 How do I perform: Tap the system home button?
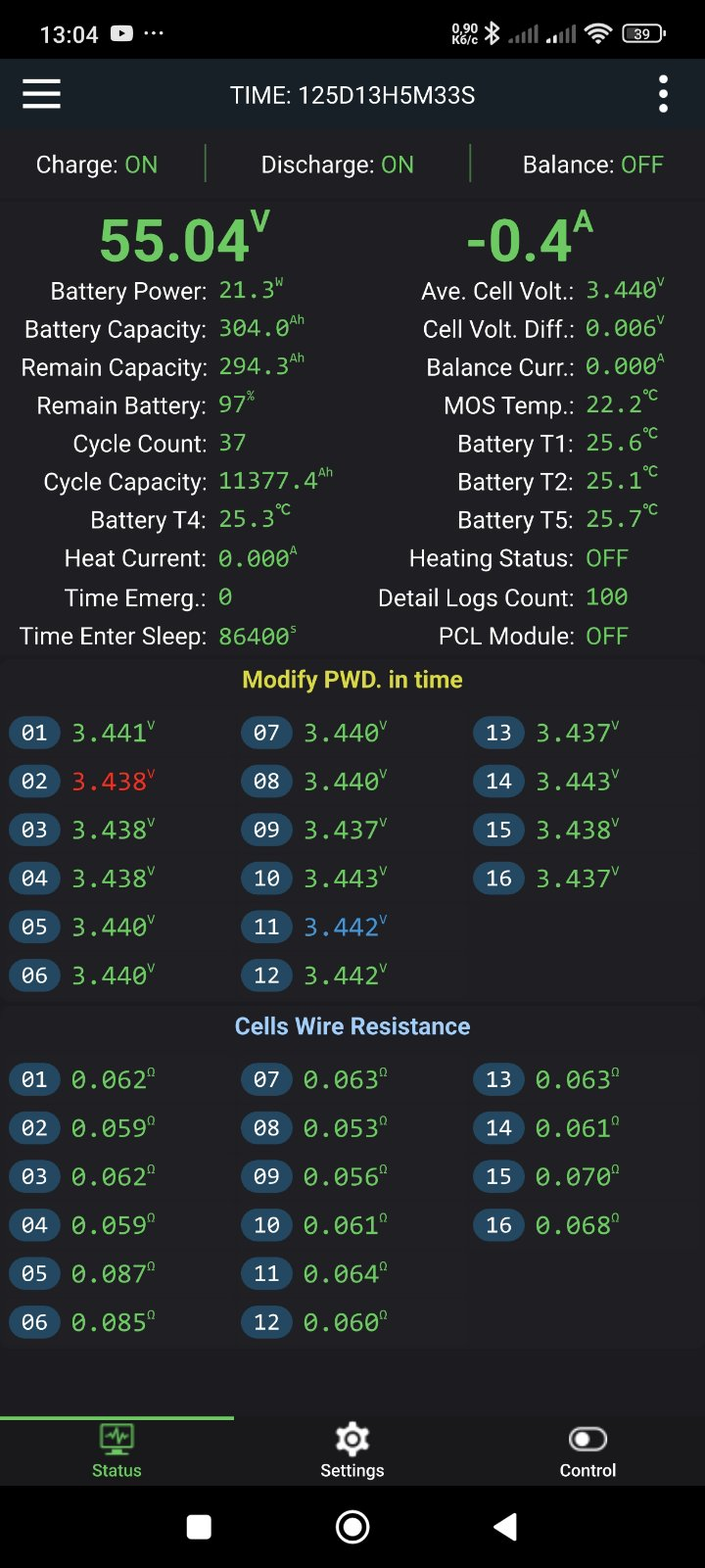(352, 1526)
